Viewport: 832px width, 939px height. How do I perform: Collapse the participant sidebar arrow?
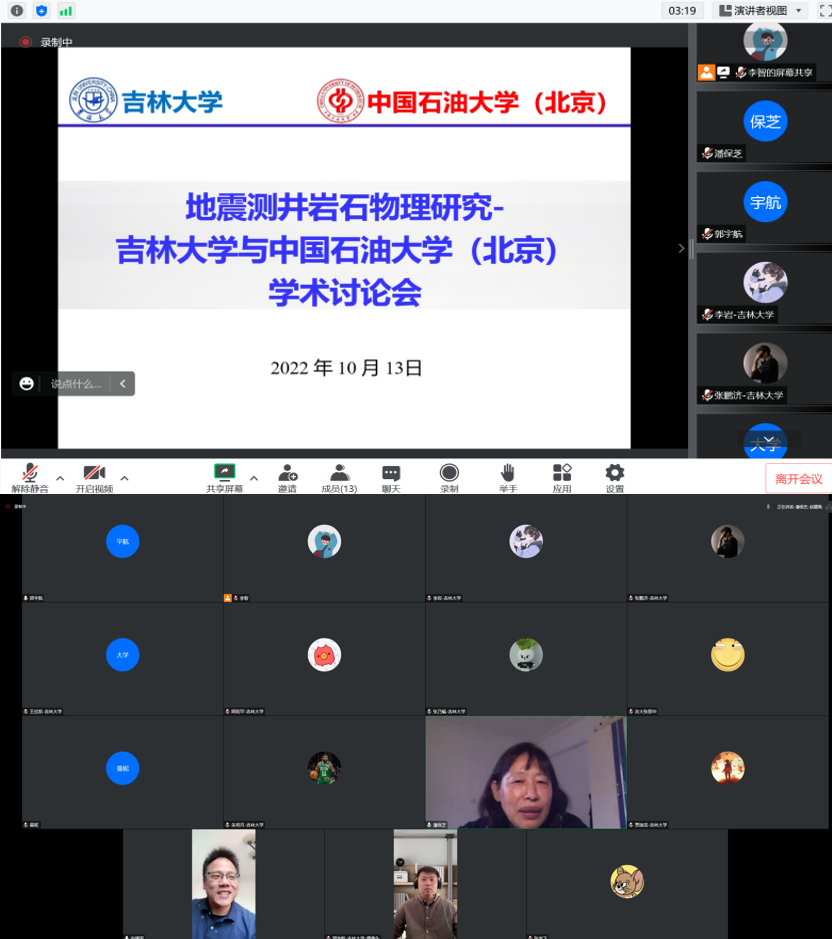coord(682,248)
